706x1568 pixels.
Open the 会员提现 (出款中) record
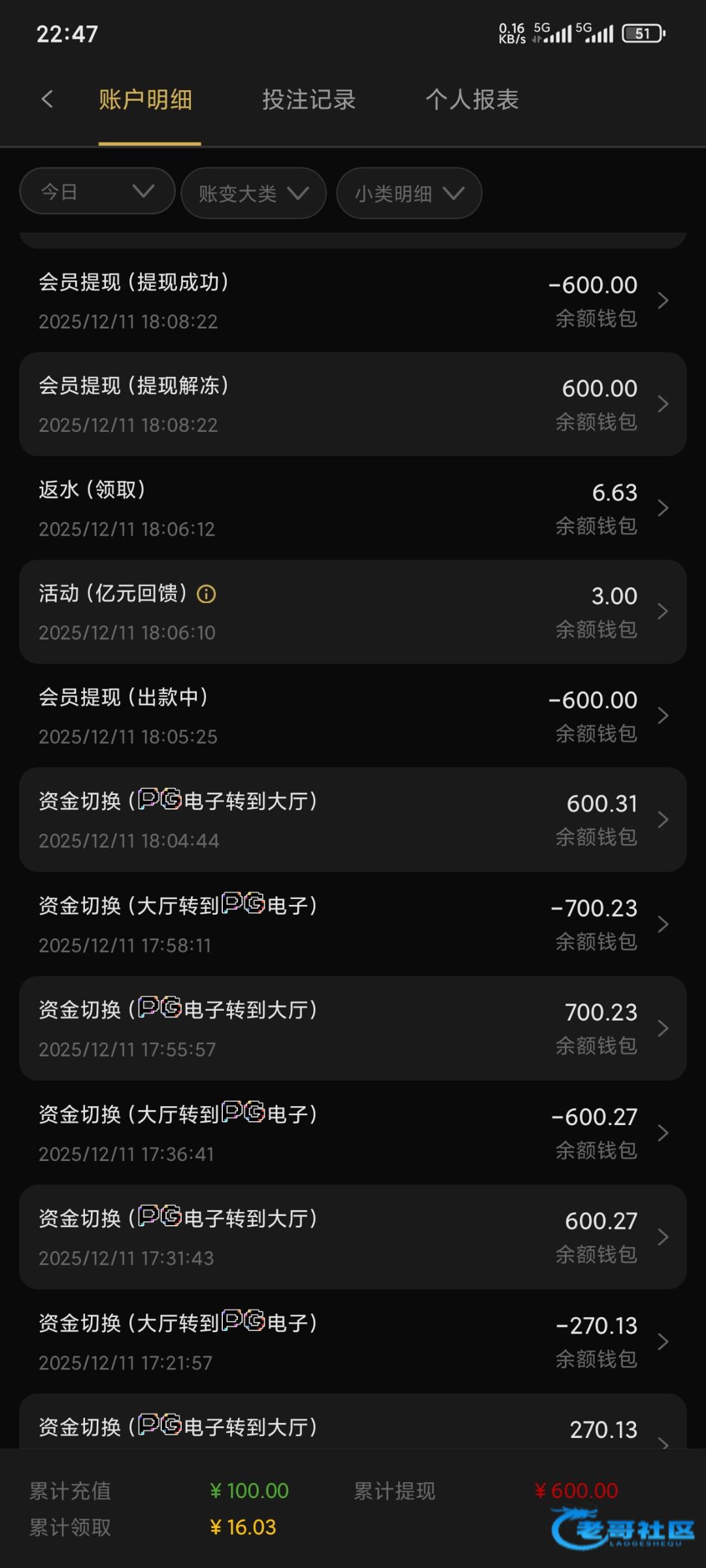pyautogui.click(x=353, y=716)
